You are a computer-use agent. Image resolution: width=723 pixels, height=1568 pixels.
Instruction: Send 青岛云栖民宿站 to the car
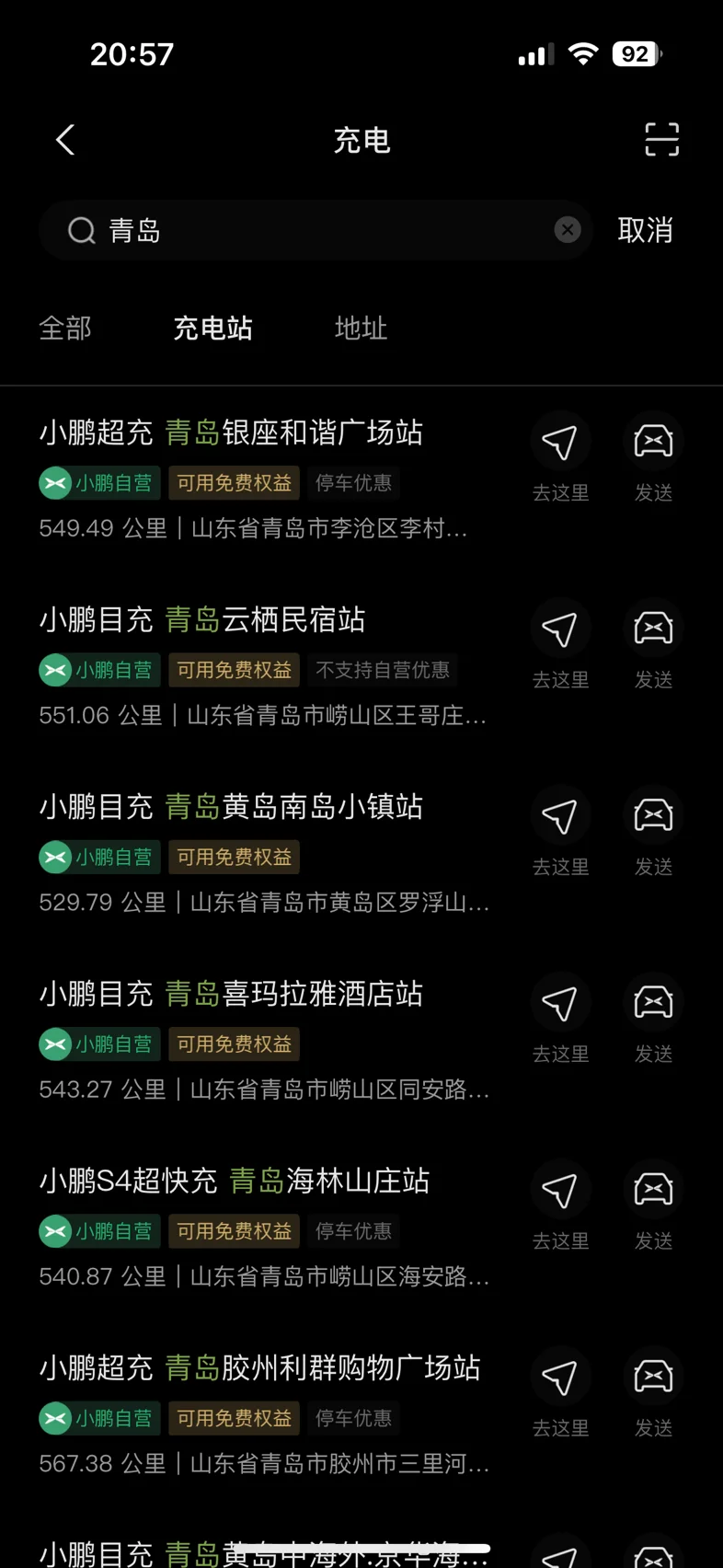[653, 644]
